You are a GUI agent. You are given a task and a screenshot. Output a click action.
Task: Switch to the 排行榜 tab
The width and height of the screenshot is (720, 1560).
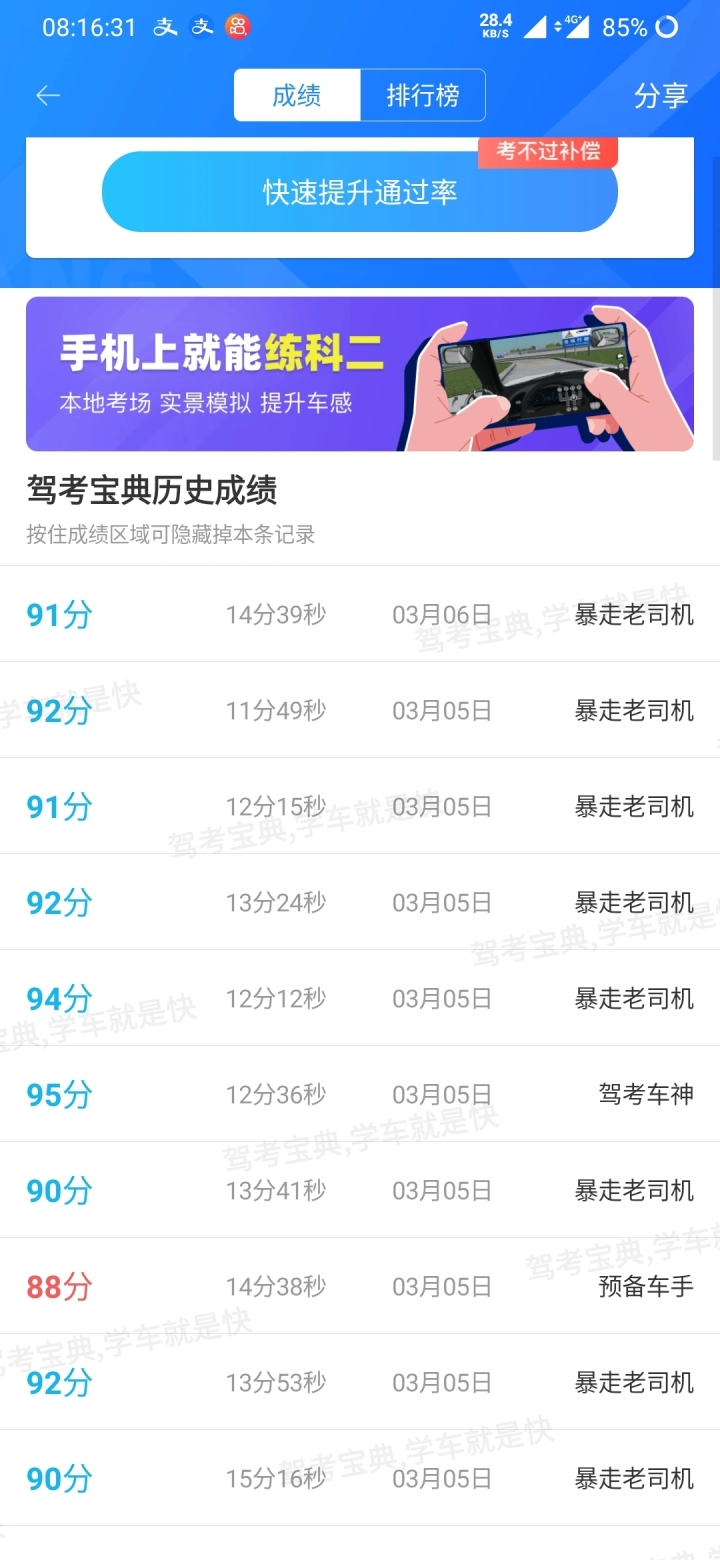423,95
